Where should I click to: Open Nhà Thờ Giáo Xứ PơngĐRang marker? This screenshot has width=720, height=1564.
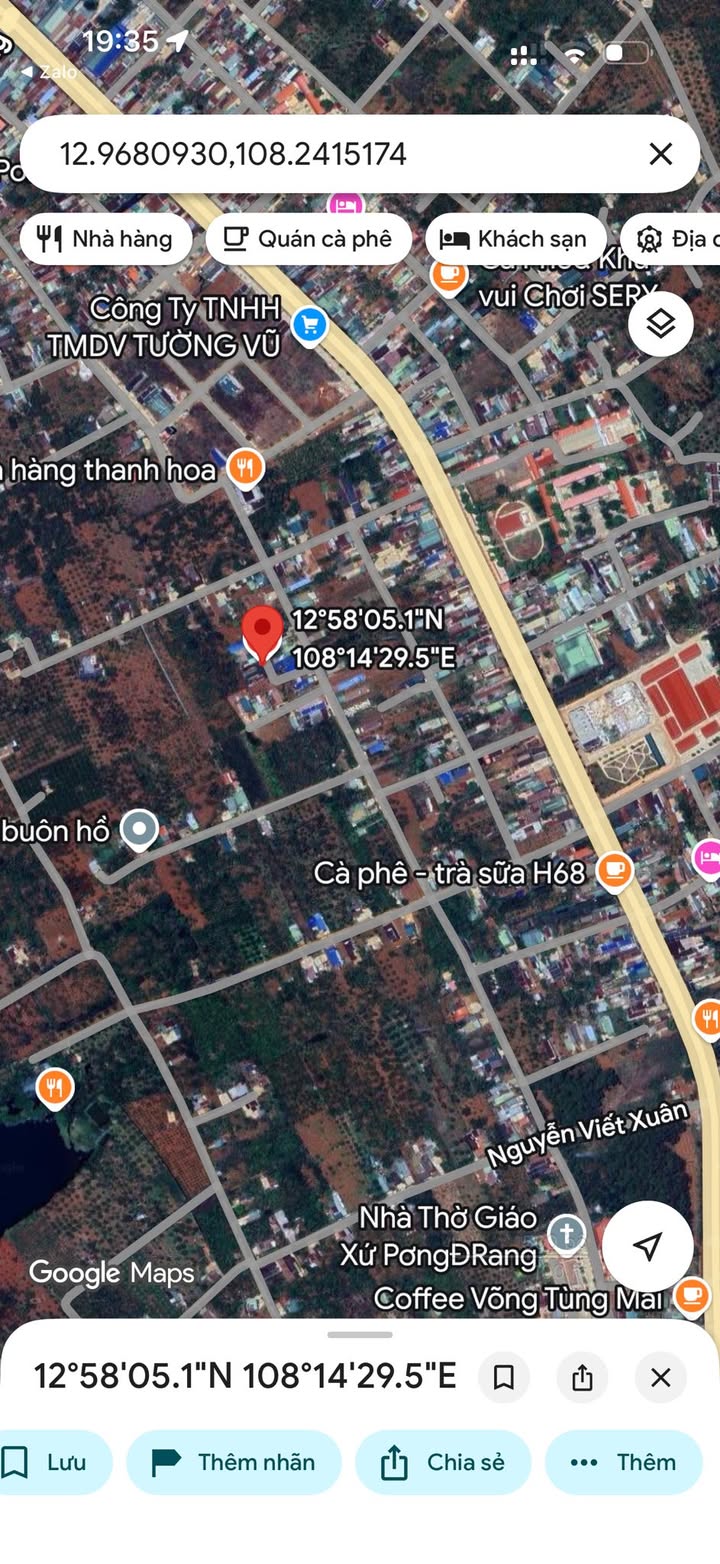pyautogui.click(x=566, y=1233)
